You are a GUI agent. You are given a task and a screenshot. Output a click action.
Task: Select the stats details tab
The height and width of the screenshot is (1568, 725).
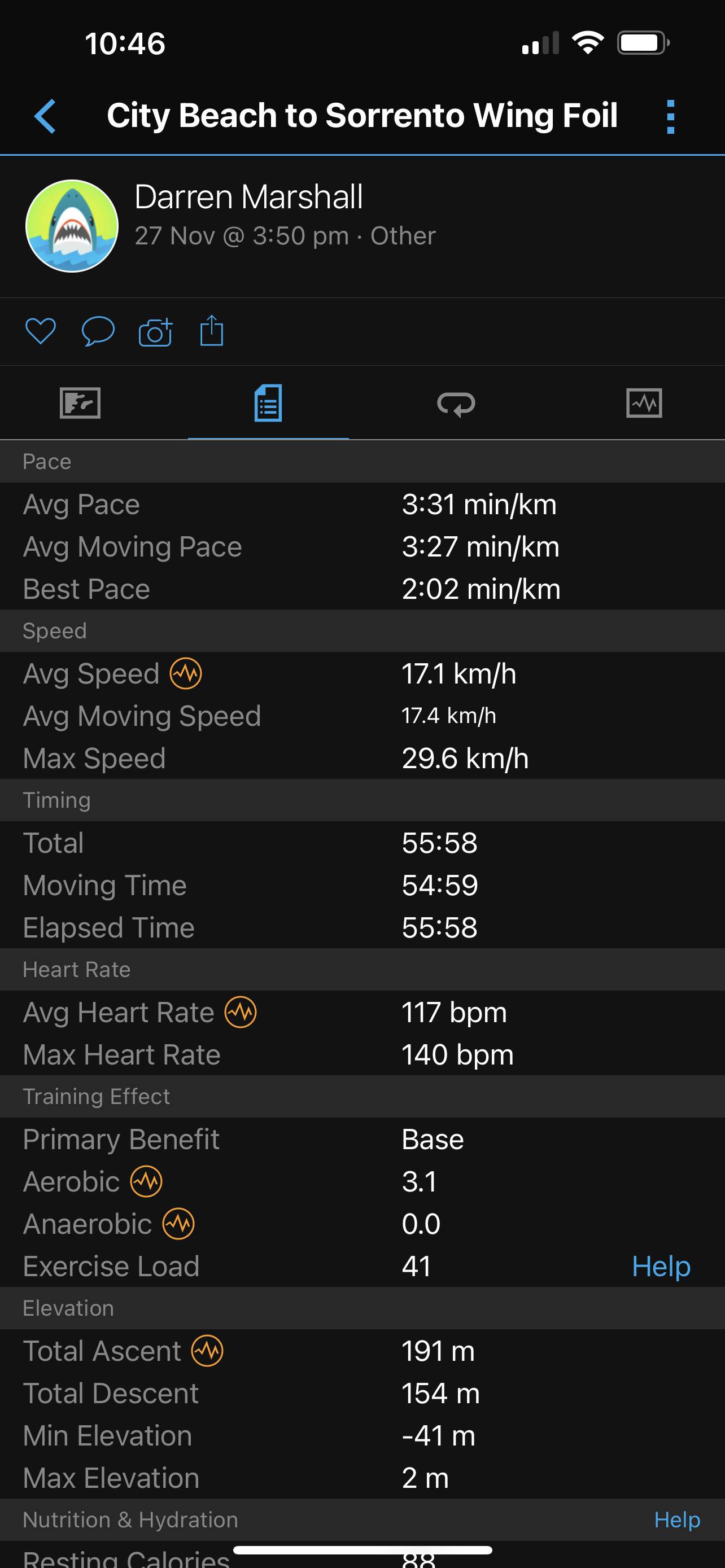[268, 403]
